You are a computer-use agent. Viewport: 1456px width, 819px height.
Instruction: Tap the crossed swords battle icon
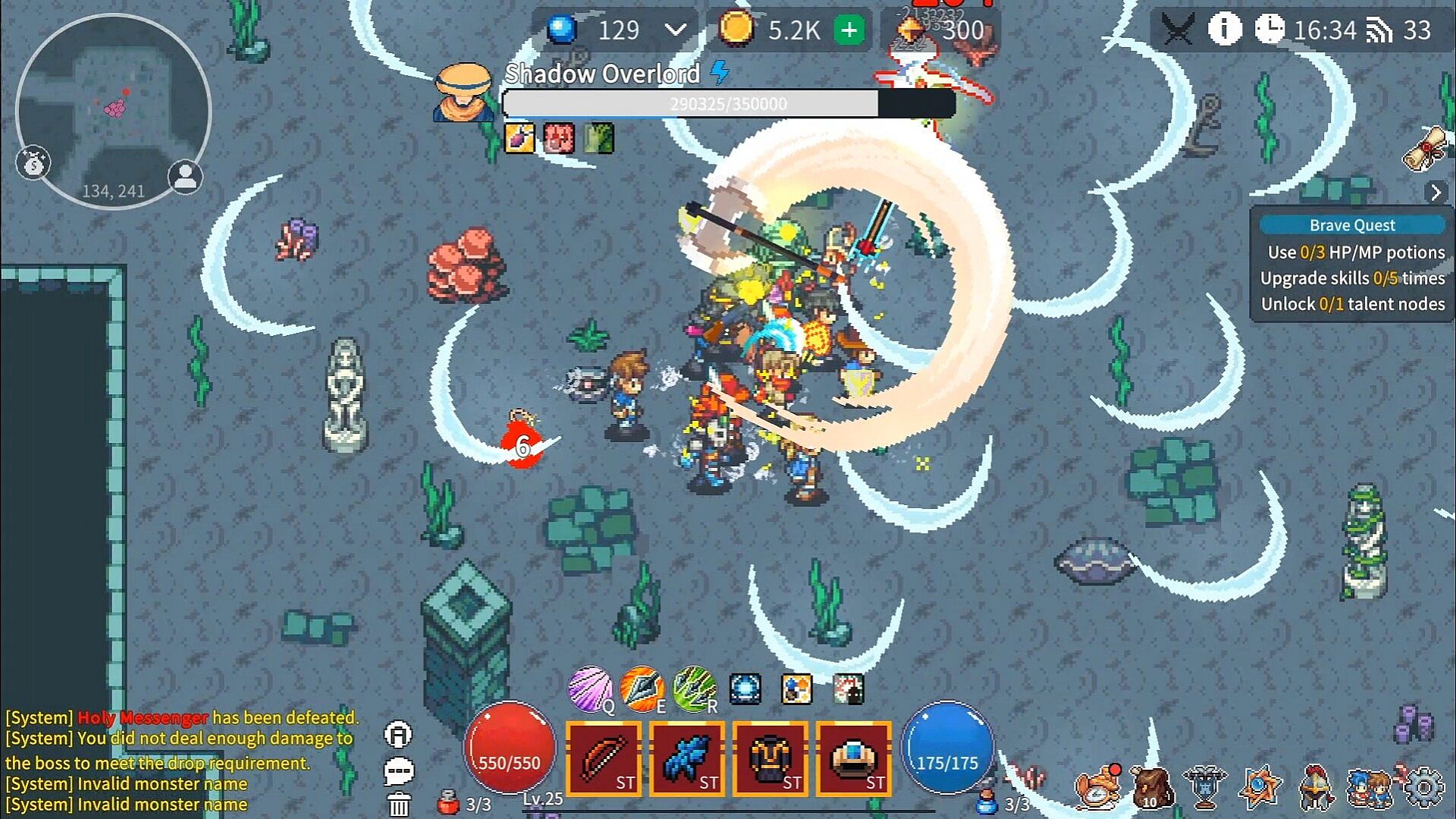1178,30
